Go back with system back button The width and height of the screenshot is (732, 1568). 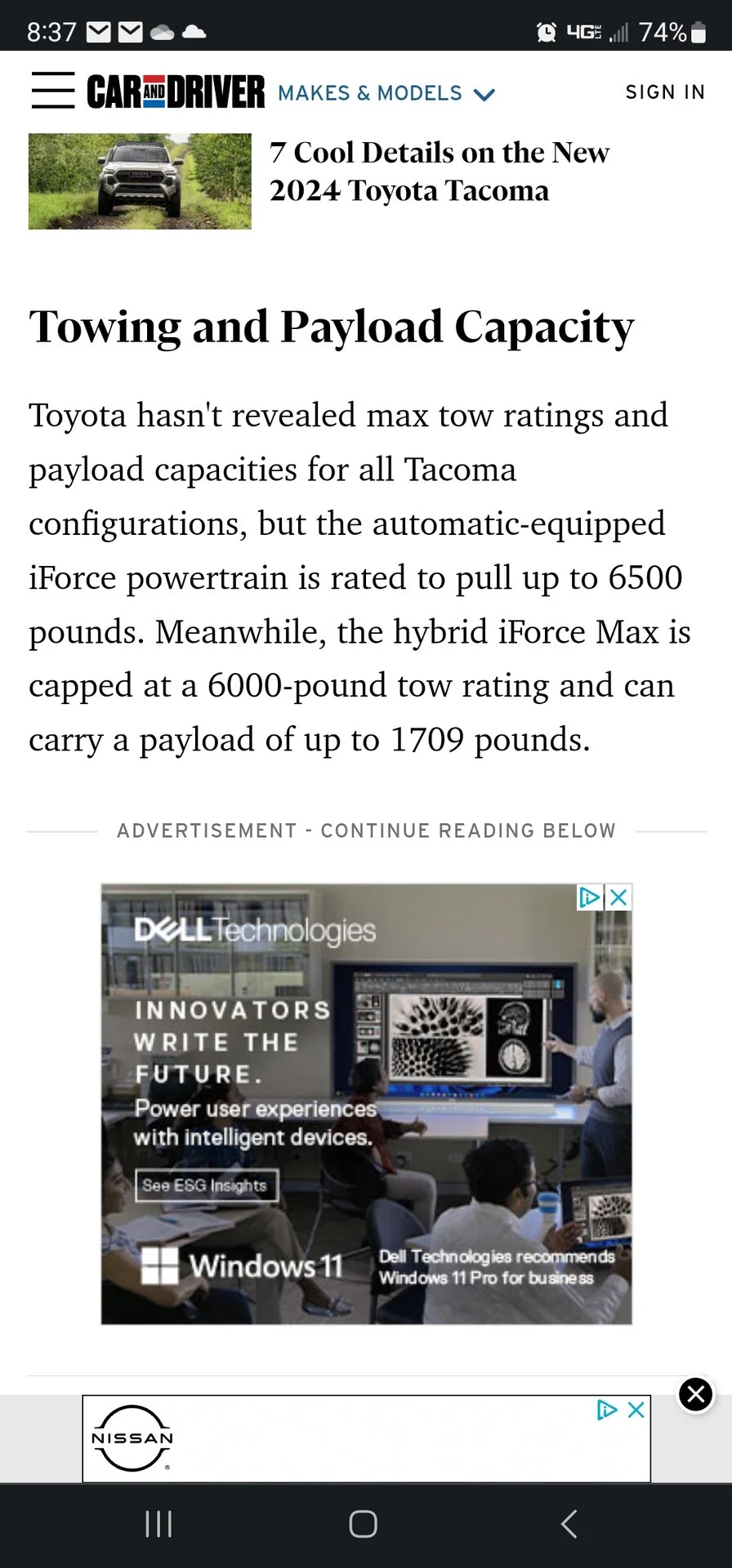click(x=569, y=1524)
